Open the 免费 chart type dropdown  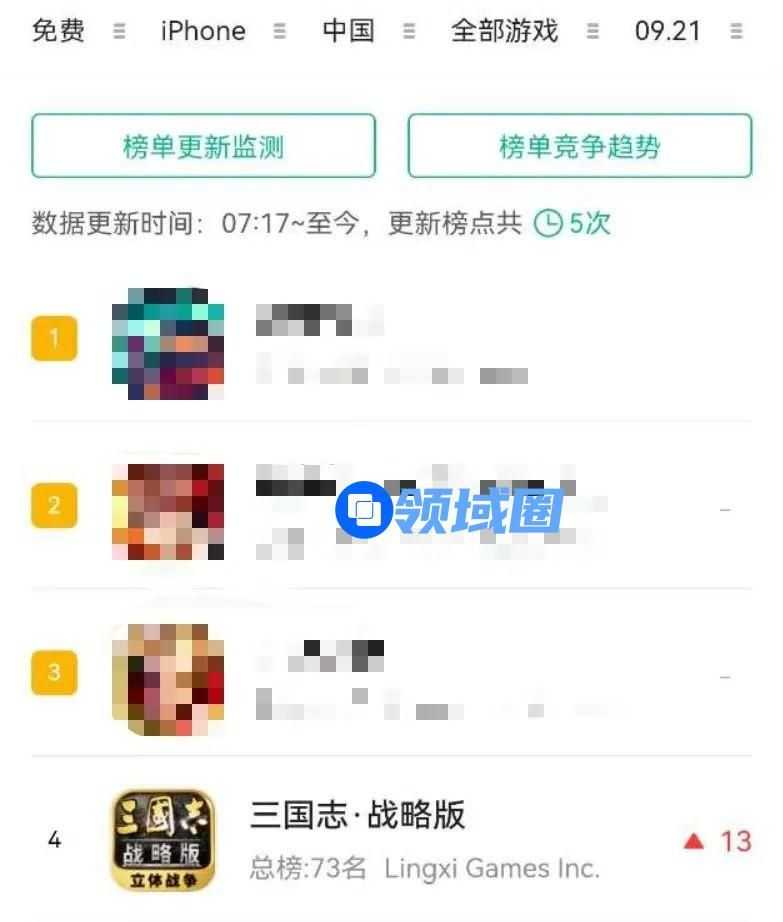[x=78, y=31]
